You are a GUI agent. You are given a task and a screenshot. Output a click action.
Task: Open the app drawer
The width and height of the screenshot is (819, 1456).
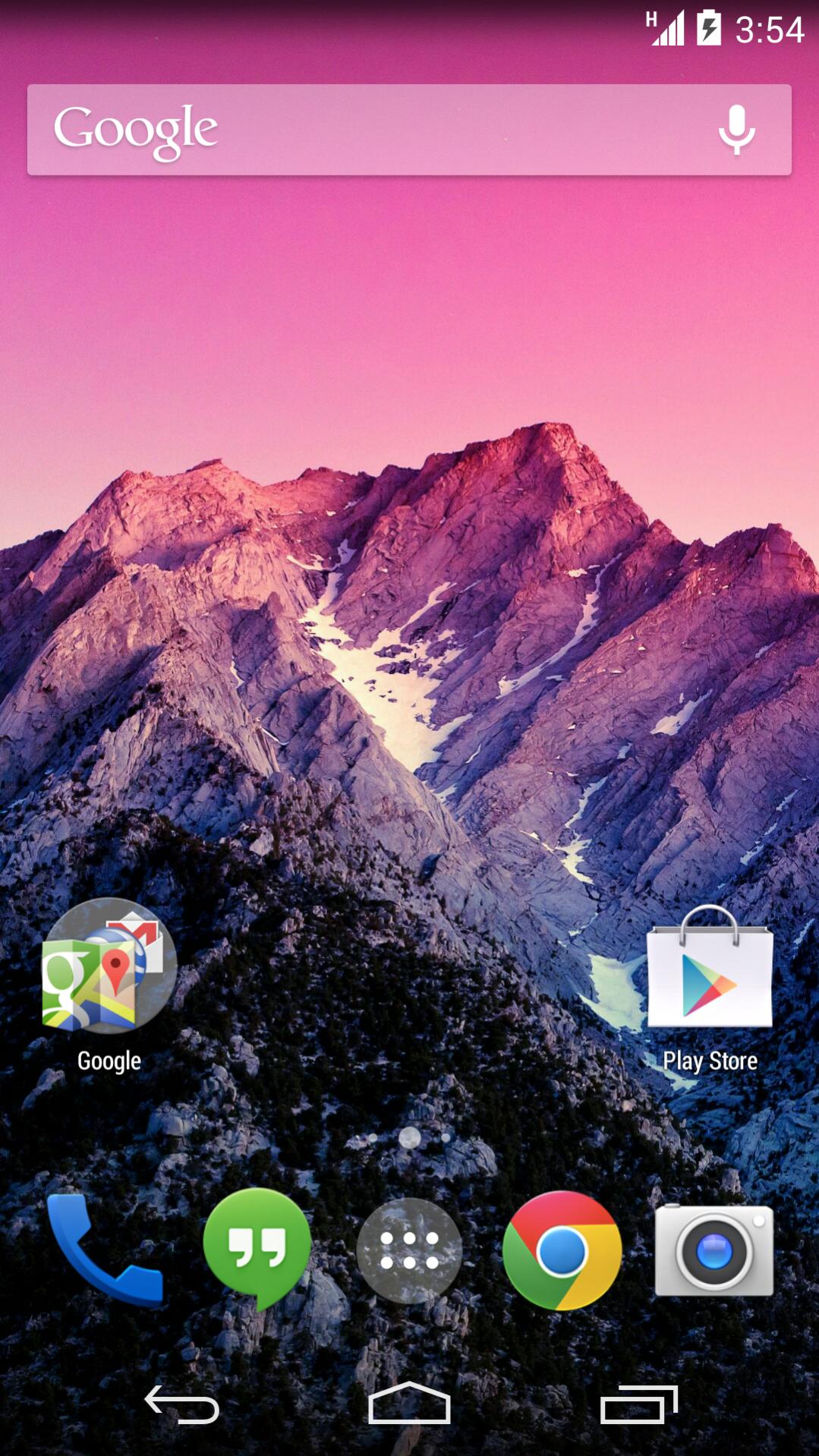pyautogui.click(x=409, y=1250)
